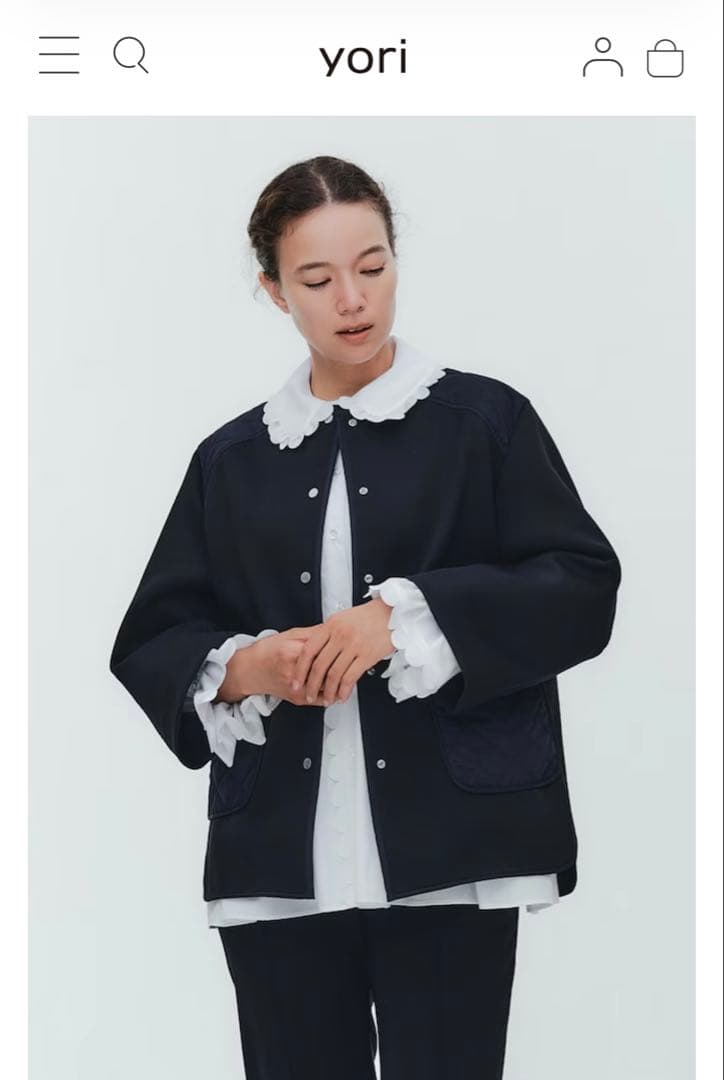
Task: Open the hamburger navigation menu
Action: [x=59, y=55]
